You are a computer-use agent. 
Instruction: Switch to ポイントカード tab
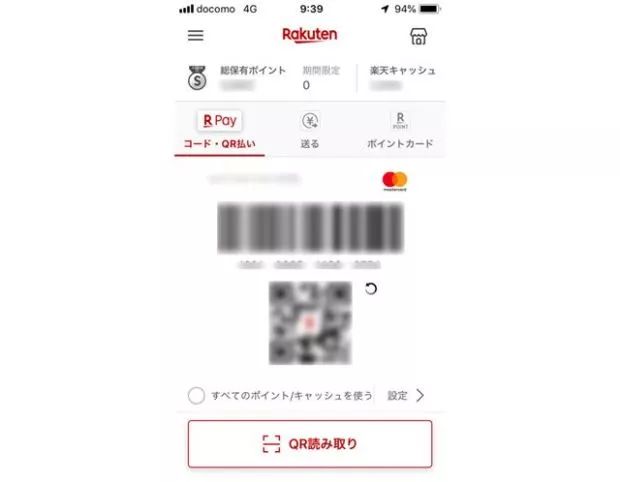(400, 130)
